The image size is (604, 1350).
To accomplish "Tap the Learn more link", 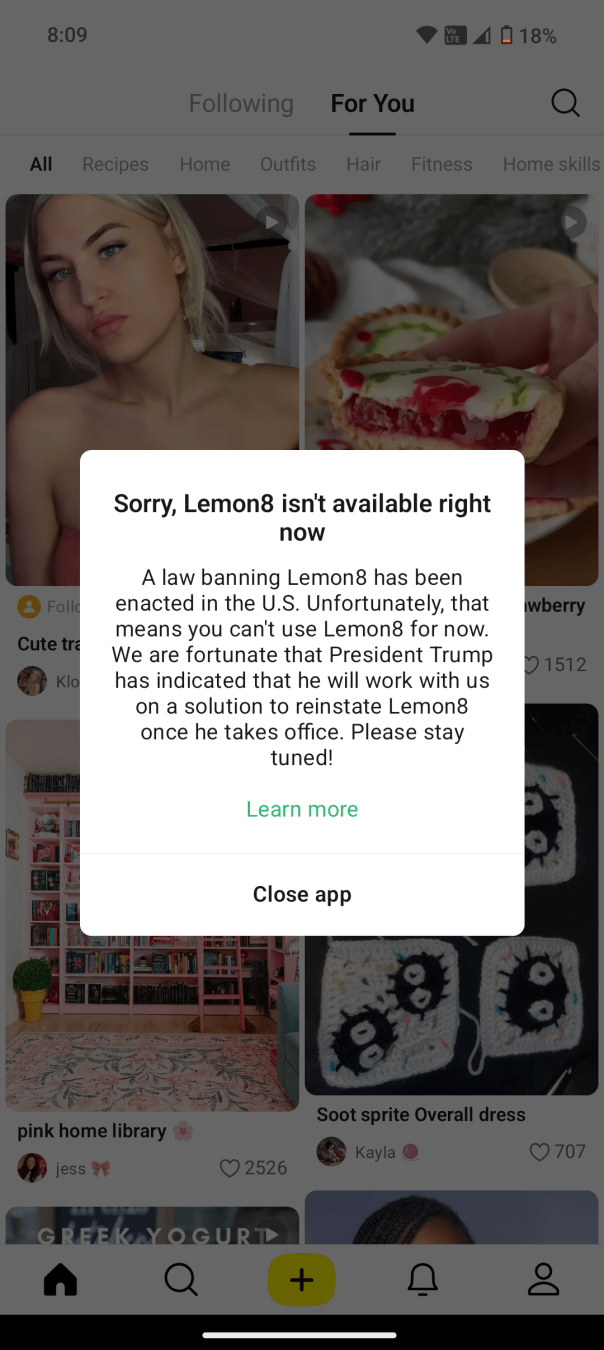I will (302, 809).
